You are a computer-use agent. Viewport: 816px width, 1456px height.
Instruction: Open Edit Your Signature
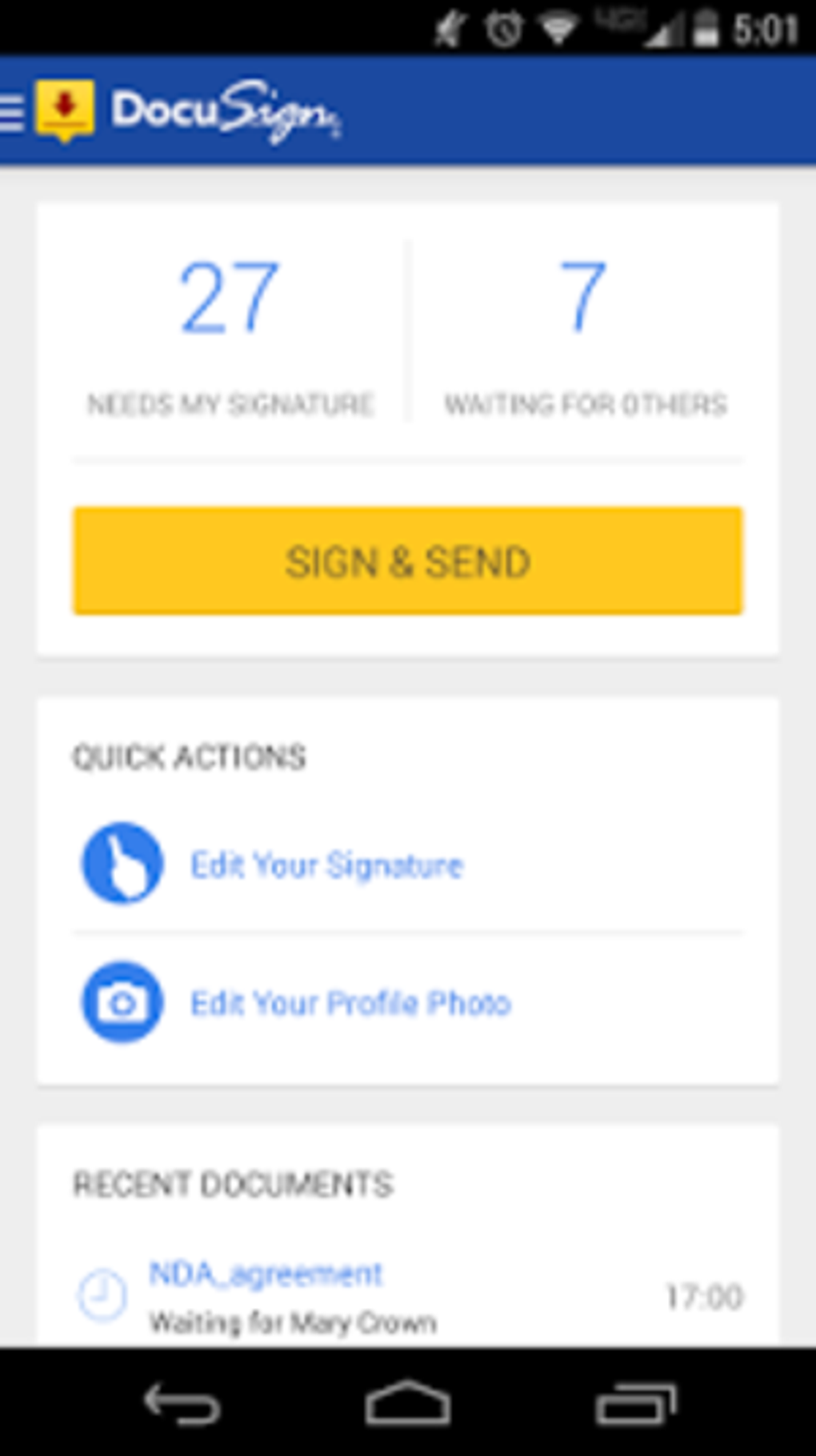coord(326,864)
